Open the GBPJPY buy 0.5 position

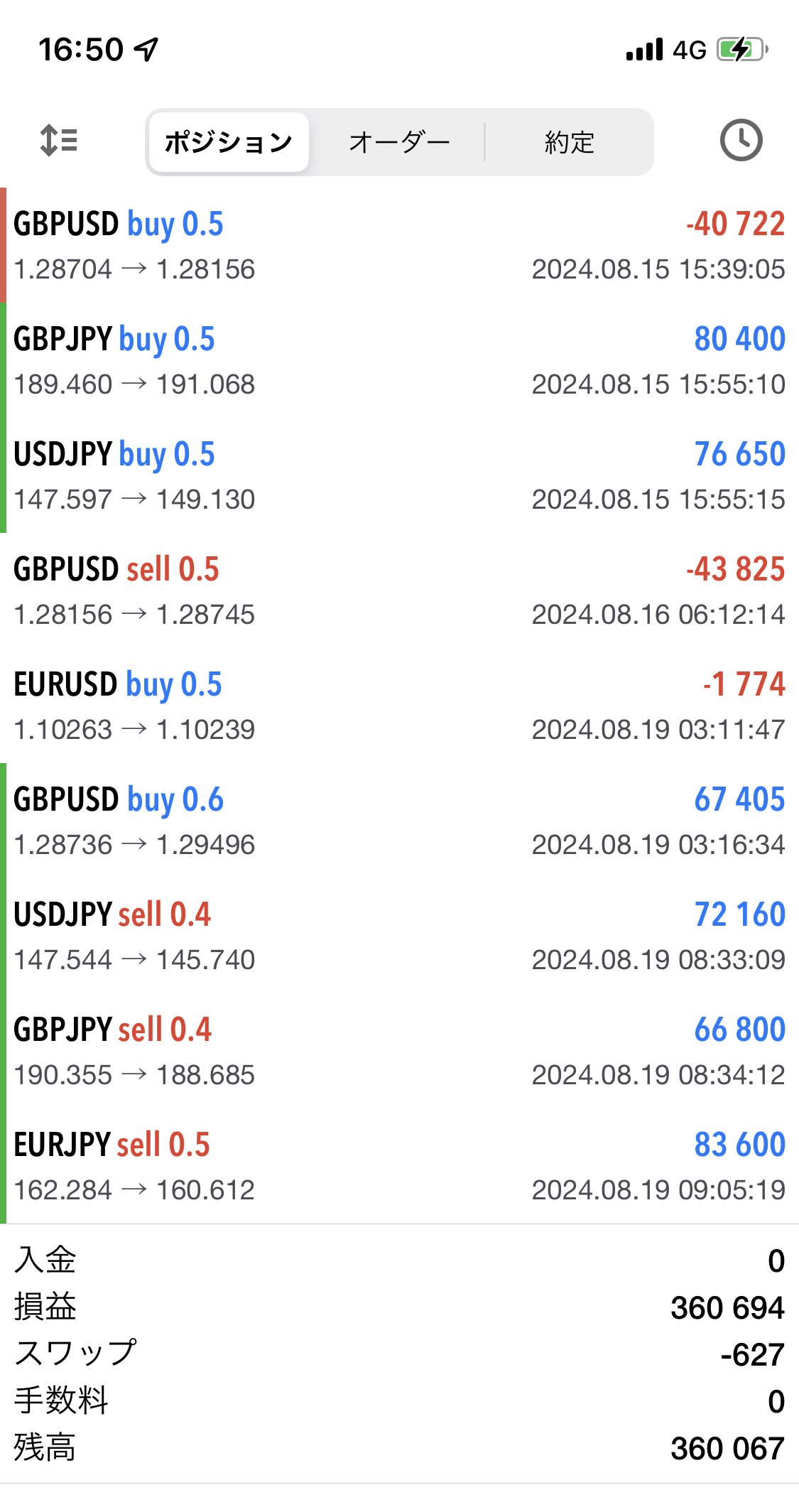(x=399, y=361)
